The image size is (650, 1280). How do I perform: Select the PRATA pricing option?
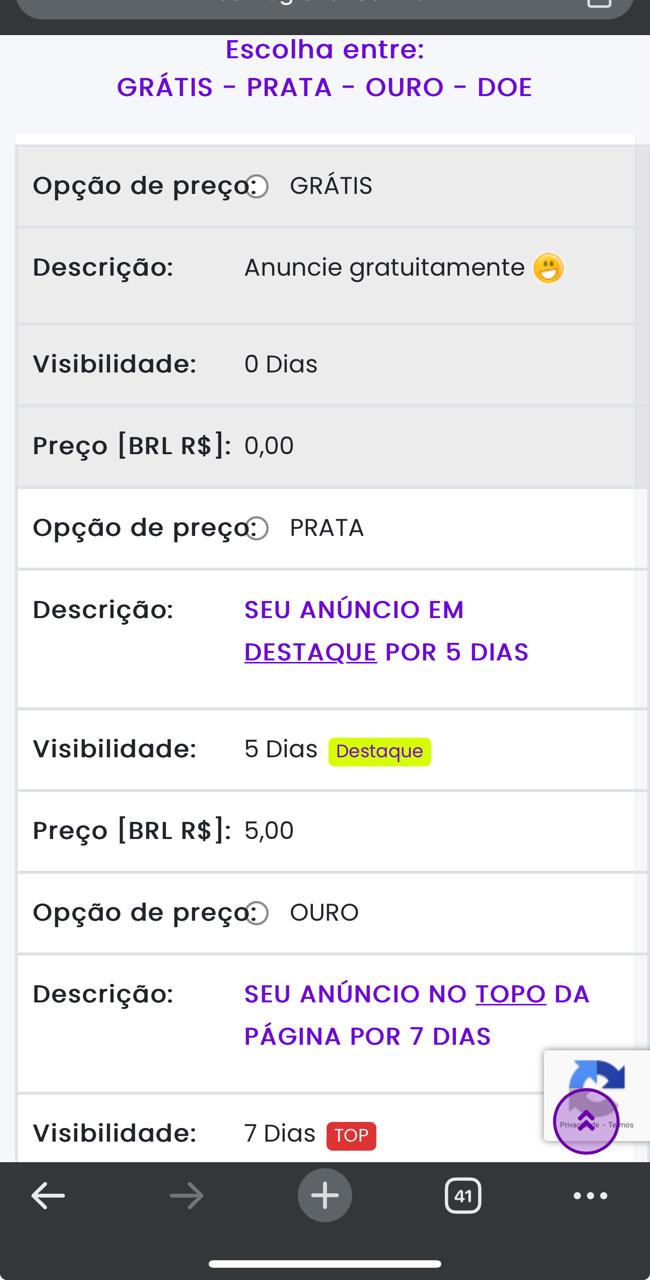(257, 529)
